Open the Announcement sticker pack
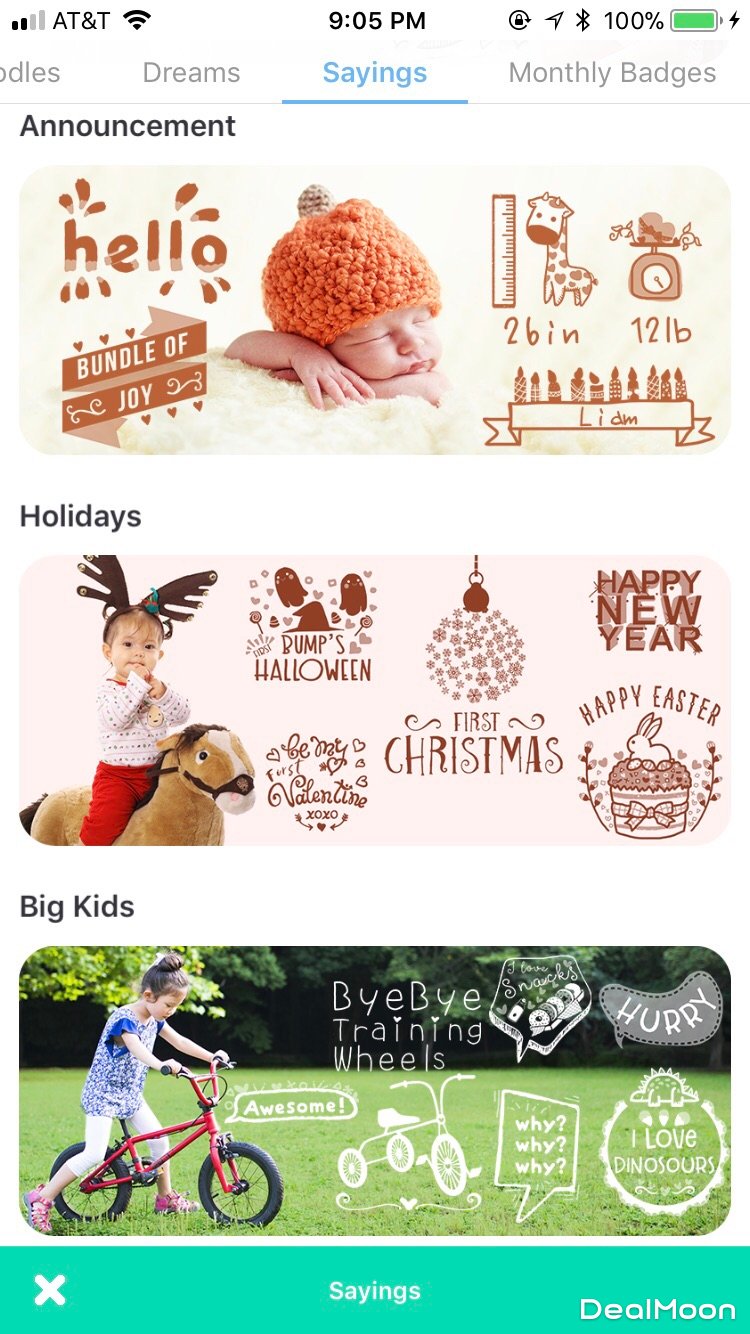750x1334 pixels. 375,310
